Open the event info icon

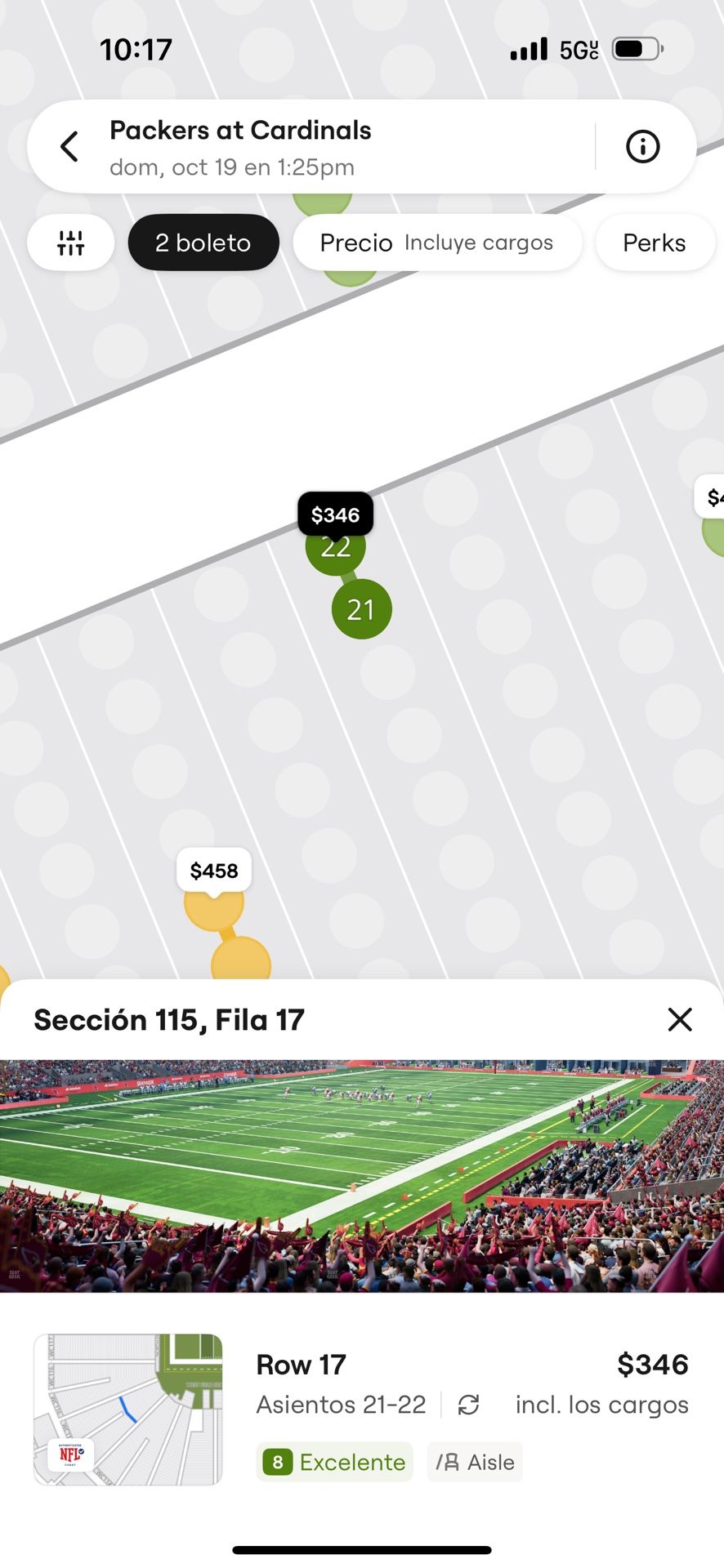pos(642,147)
